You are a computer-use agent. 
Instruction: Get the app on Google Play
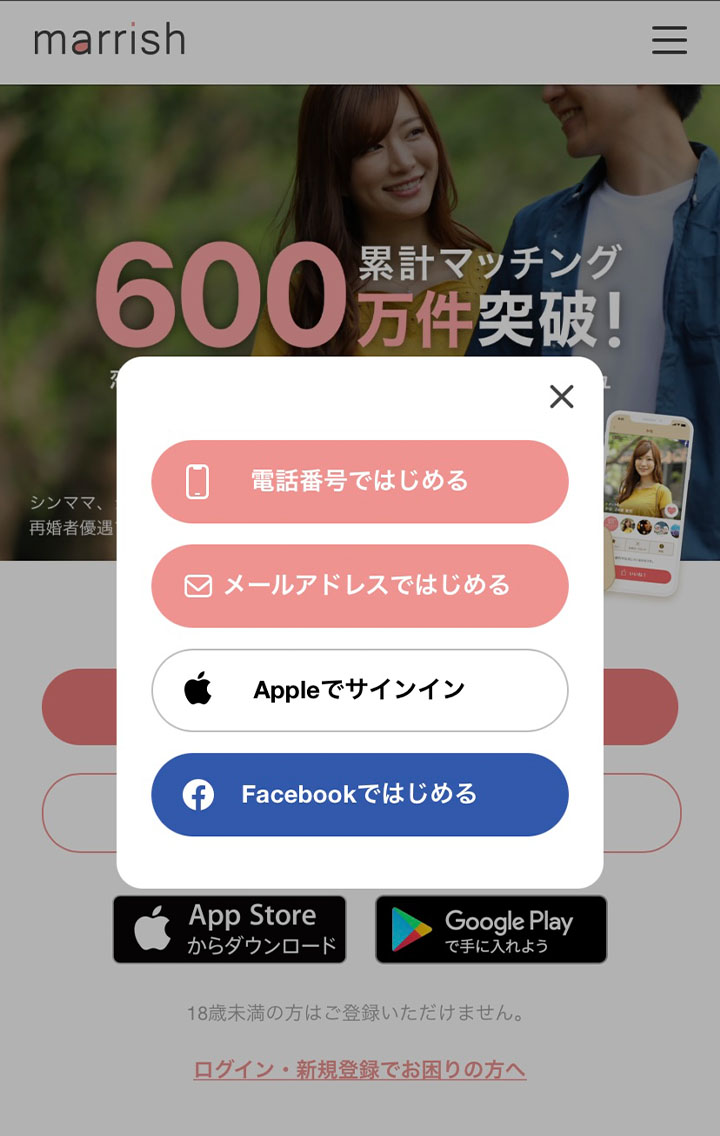491,930
